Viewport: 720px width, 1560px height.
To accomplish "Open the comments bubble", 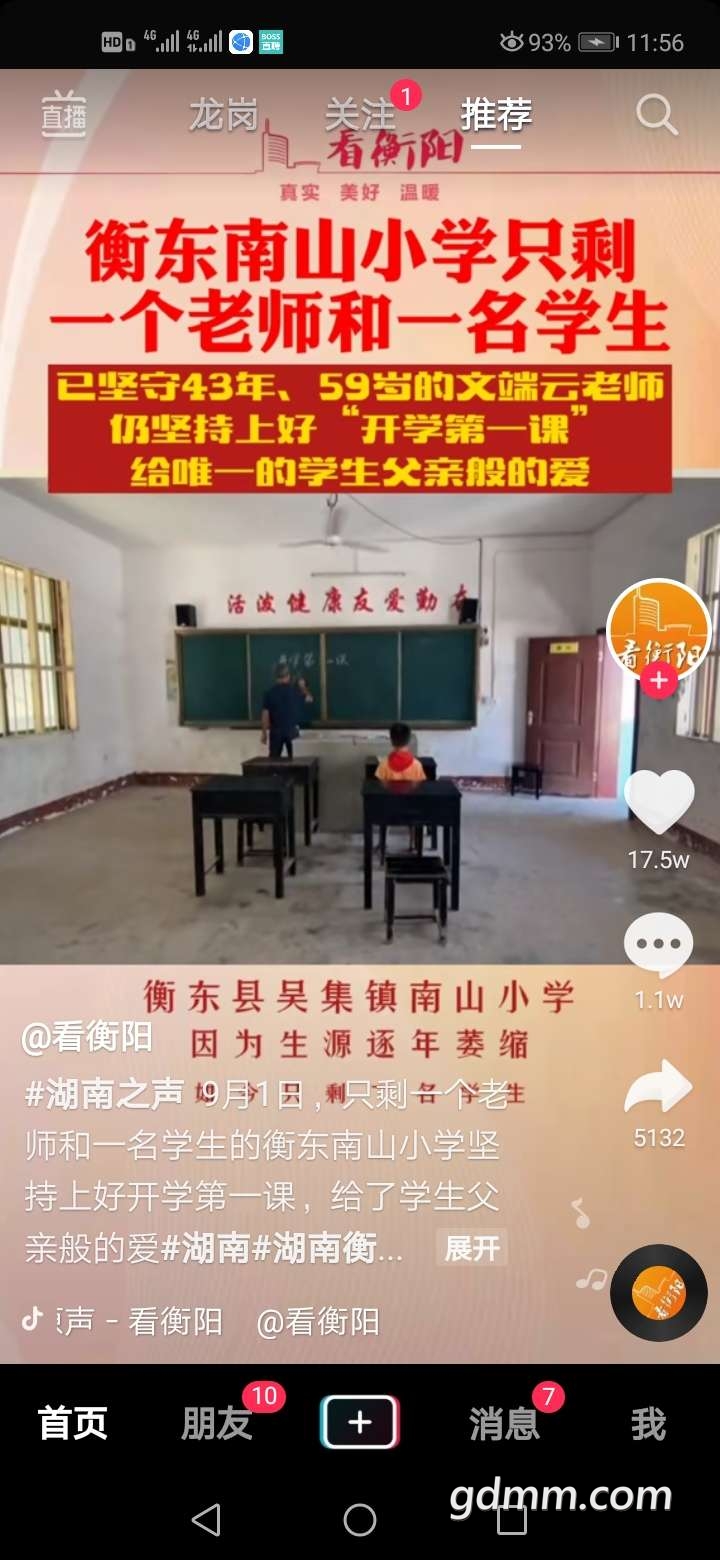I will pyautogui.click(x=659, y=946).
